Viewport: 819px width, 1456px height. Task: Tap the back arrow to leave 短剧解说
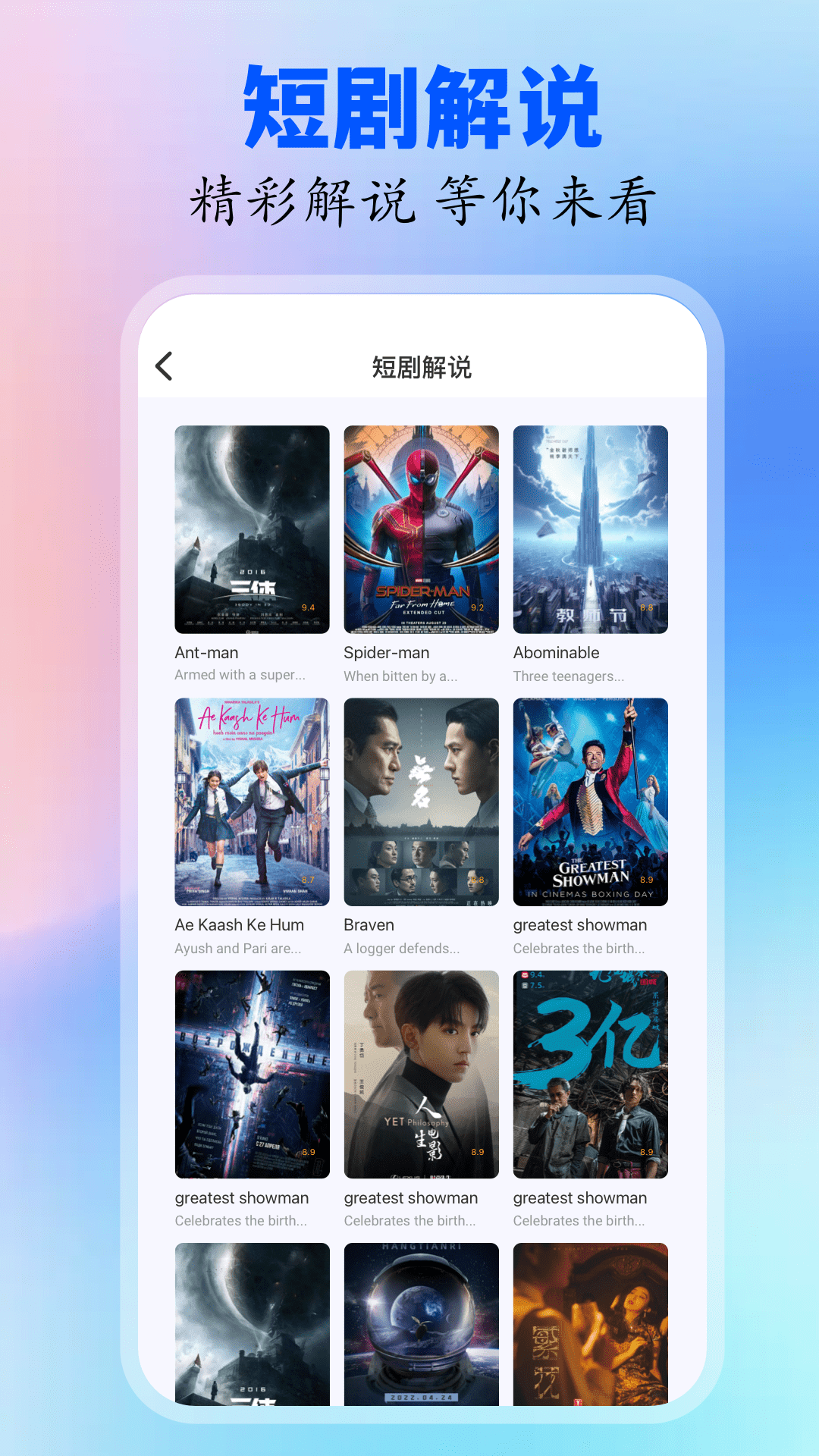[164, 367]
